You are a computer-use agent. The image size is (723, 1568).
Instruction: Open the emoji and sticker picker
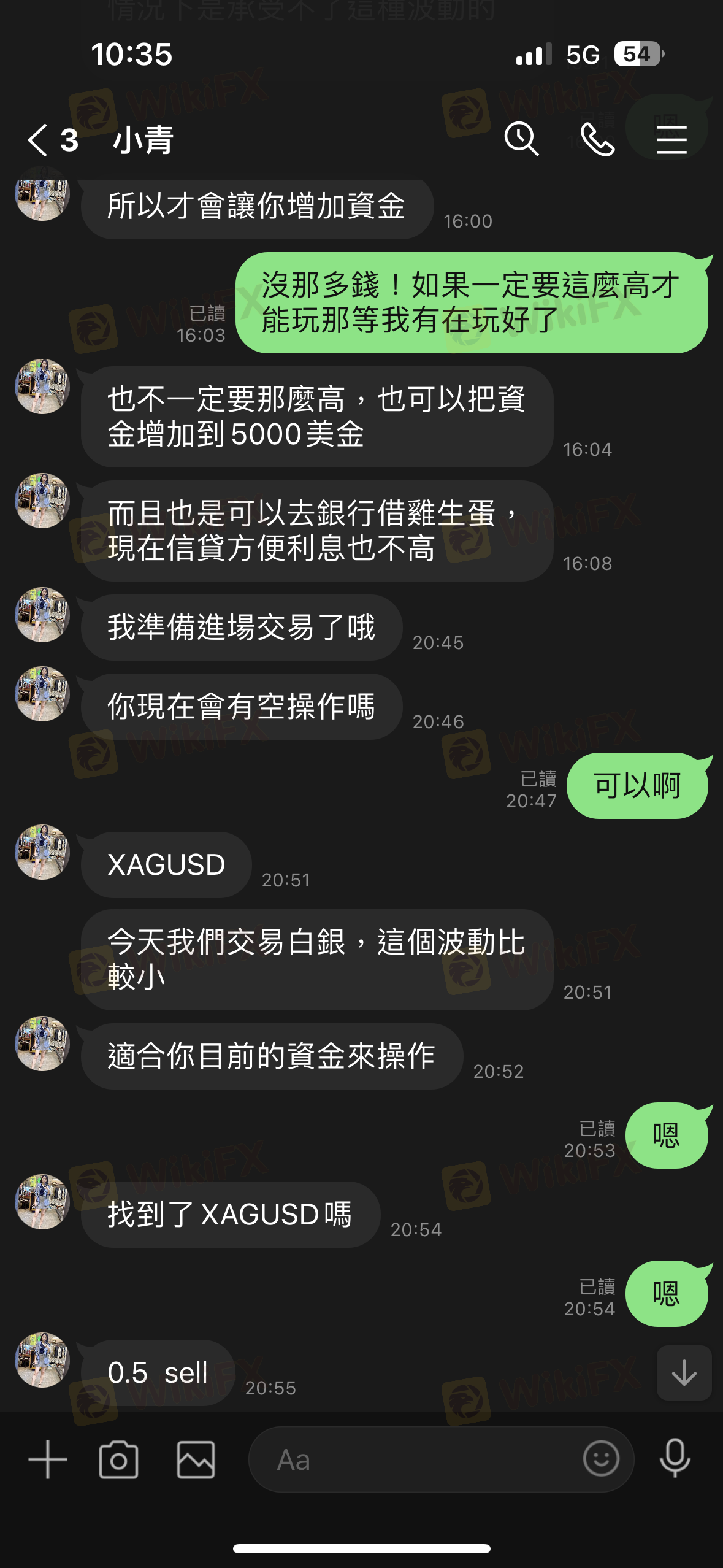pos(601,1459)
